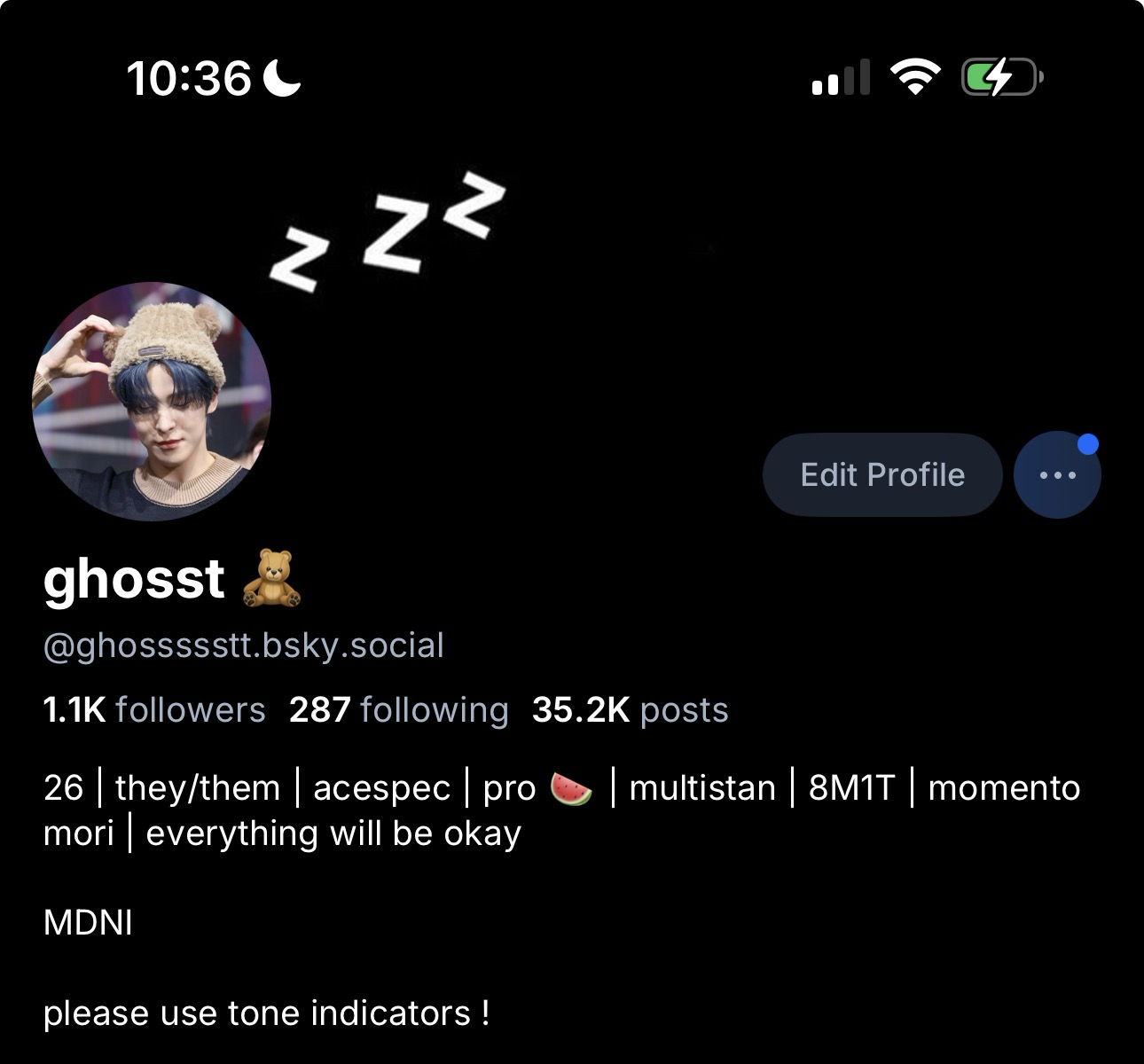Show the 287 following list
Screen dimensions: 1144x1064
click(398, 710)
